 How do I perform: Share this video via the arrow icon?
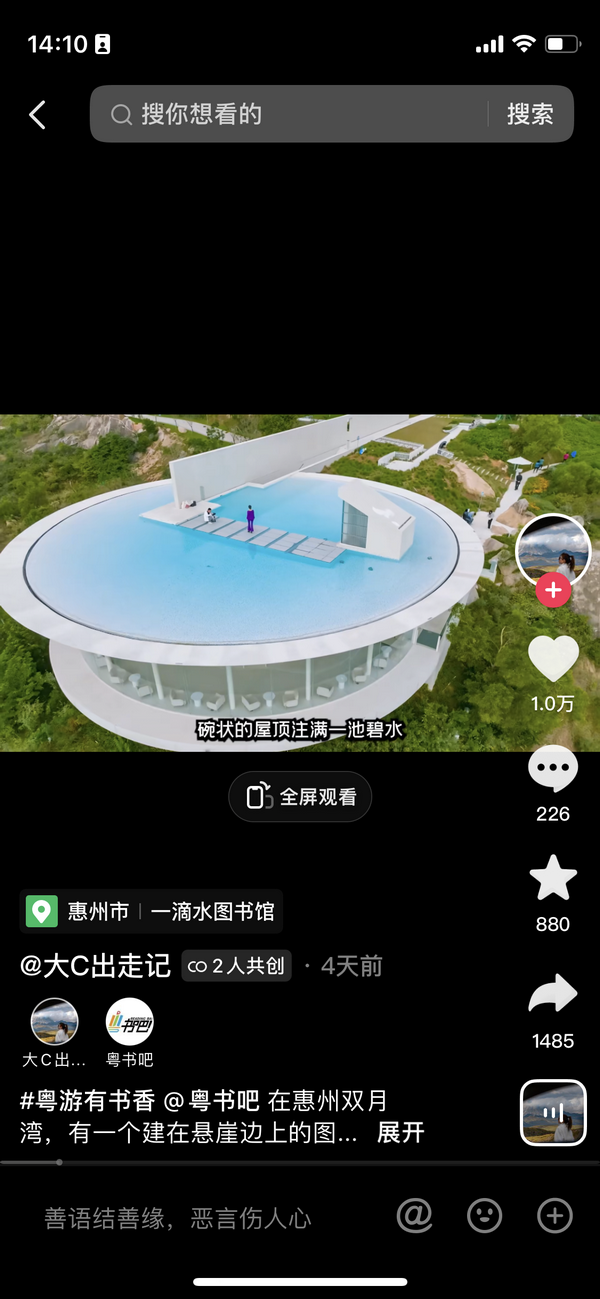(x=553, y=995)
